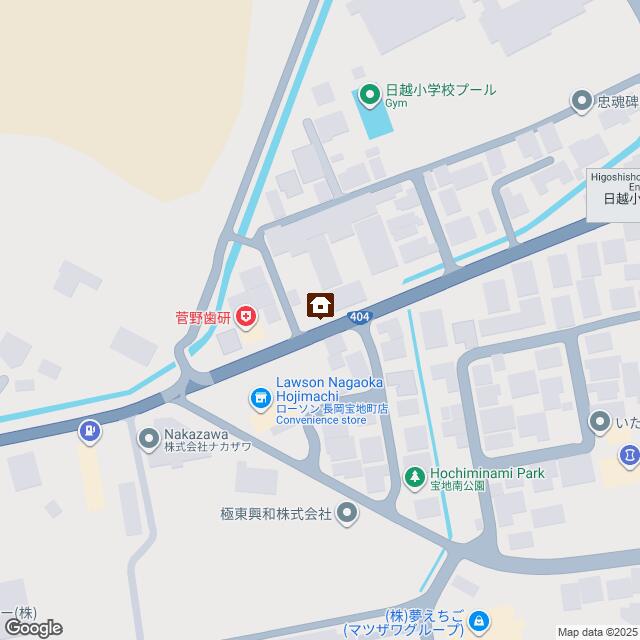Viewport: 640px width, 640px height.
Task: Open the Hochiminami Park pin
Action: [414, 478]
